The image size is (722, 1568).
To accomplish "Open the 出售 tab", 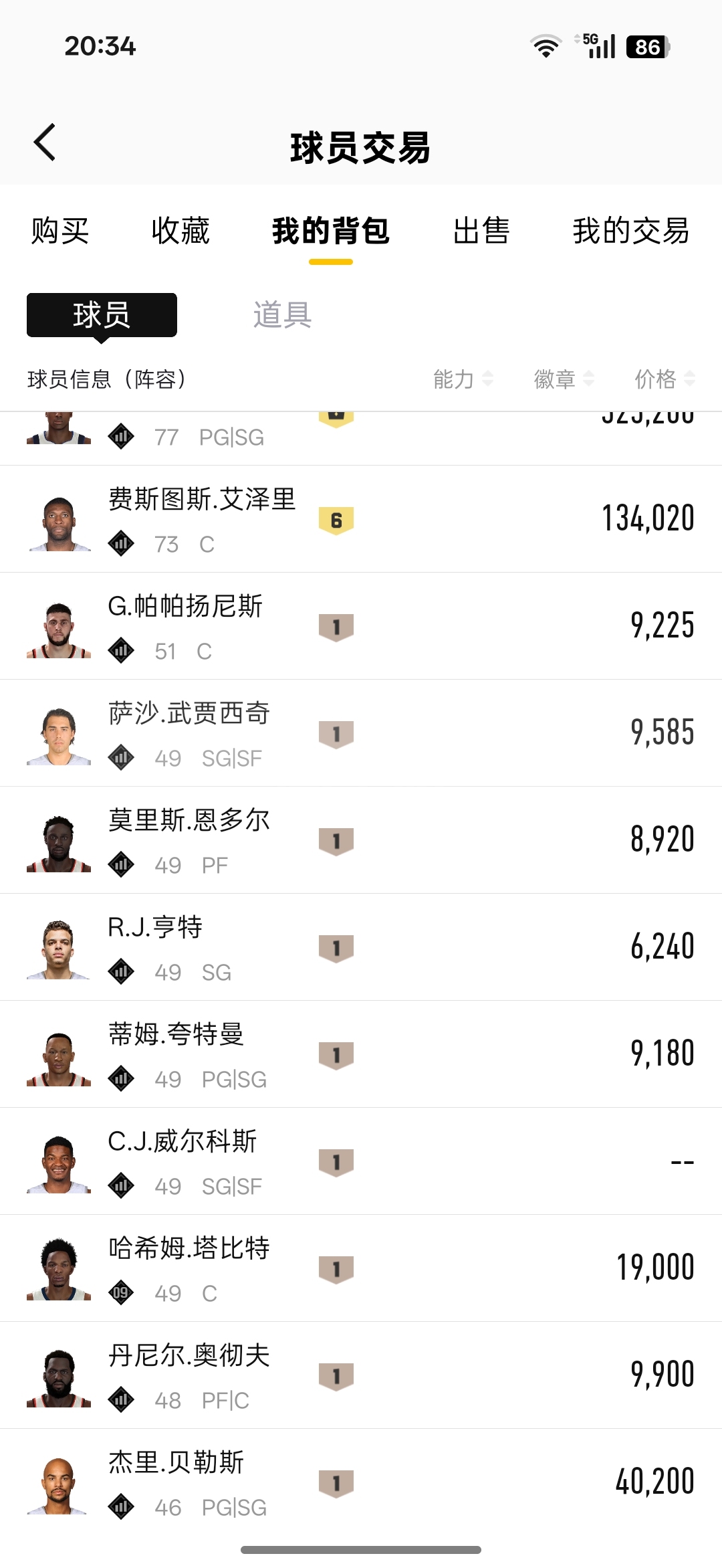I will click(x=481, y=231).
